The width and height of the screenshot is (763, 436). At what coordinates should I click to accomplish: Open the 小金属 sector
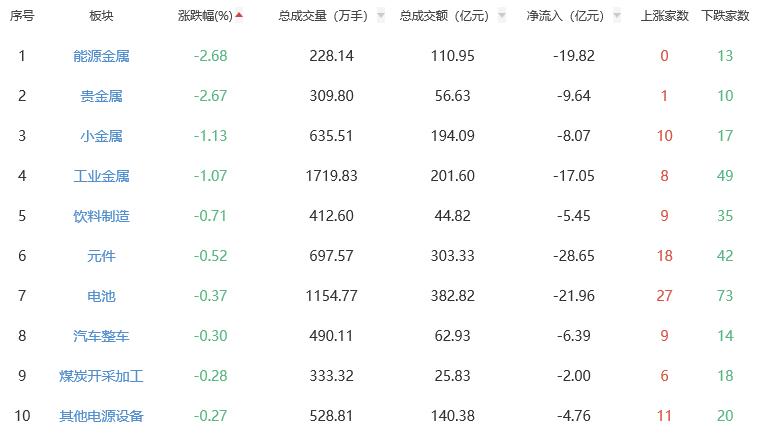click(101, 136)
